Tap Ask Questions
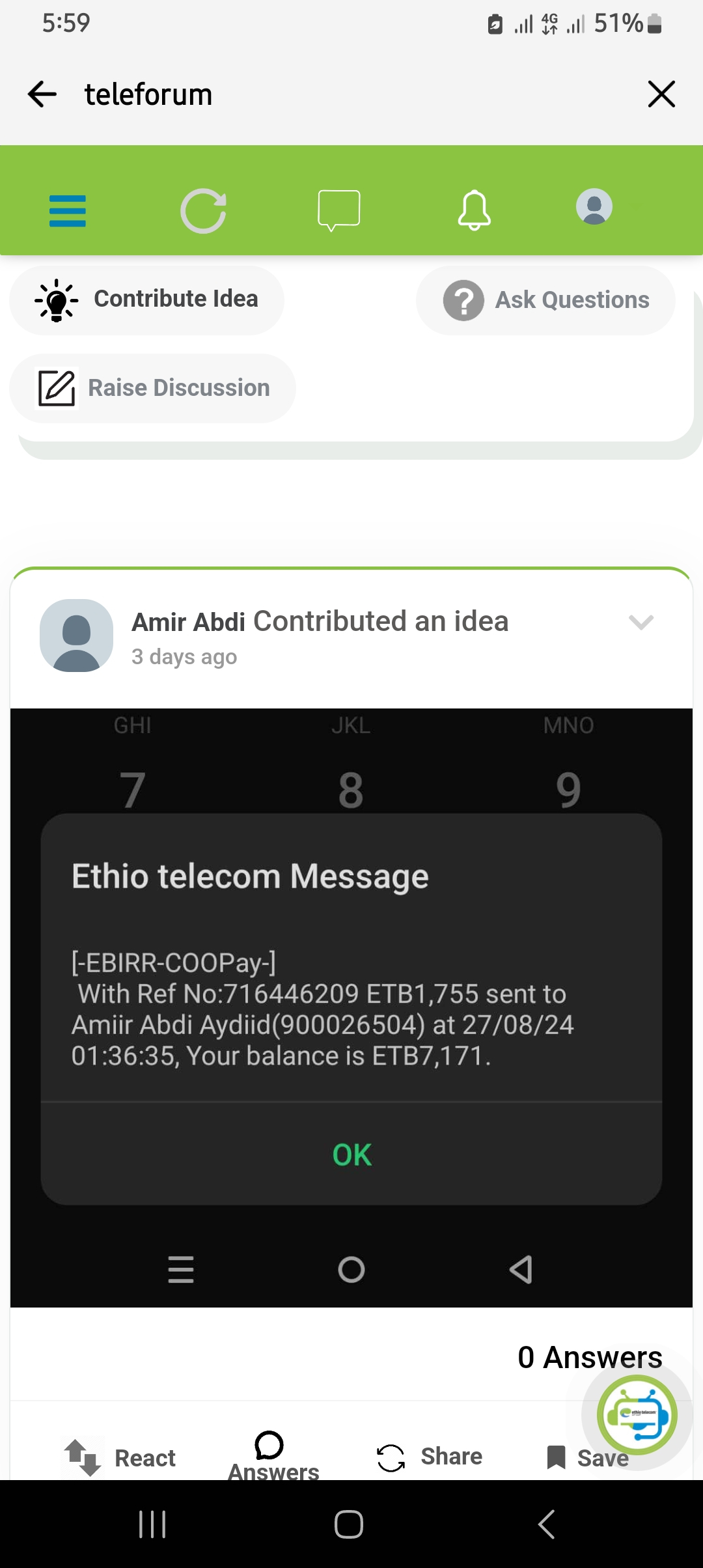This screenshot has width=703, height=1568. [x=545, y=300]
